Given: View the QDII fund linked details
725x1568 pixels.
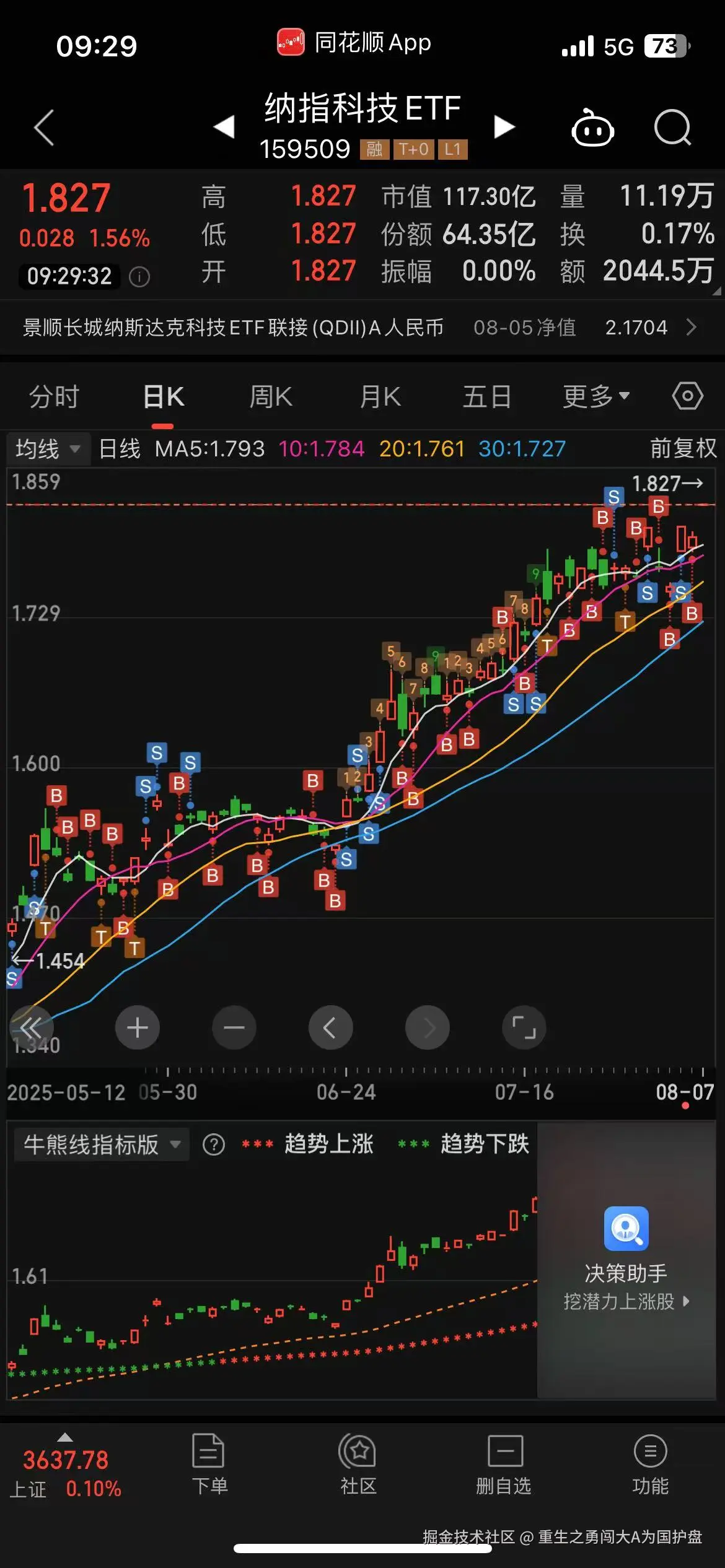Looking at the screenshot, I should click(x=362, y=327).
